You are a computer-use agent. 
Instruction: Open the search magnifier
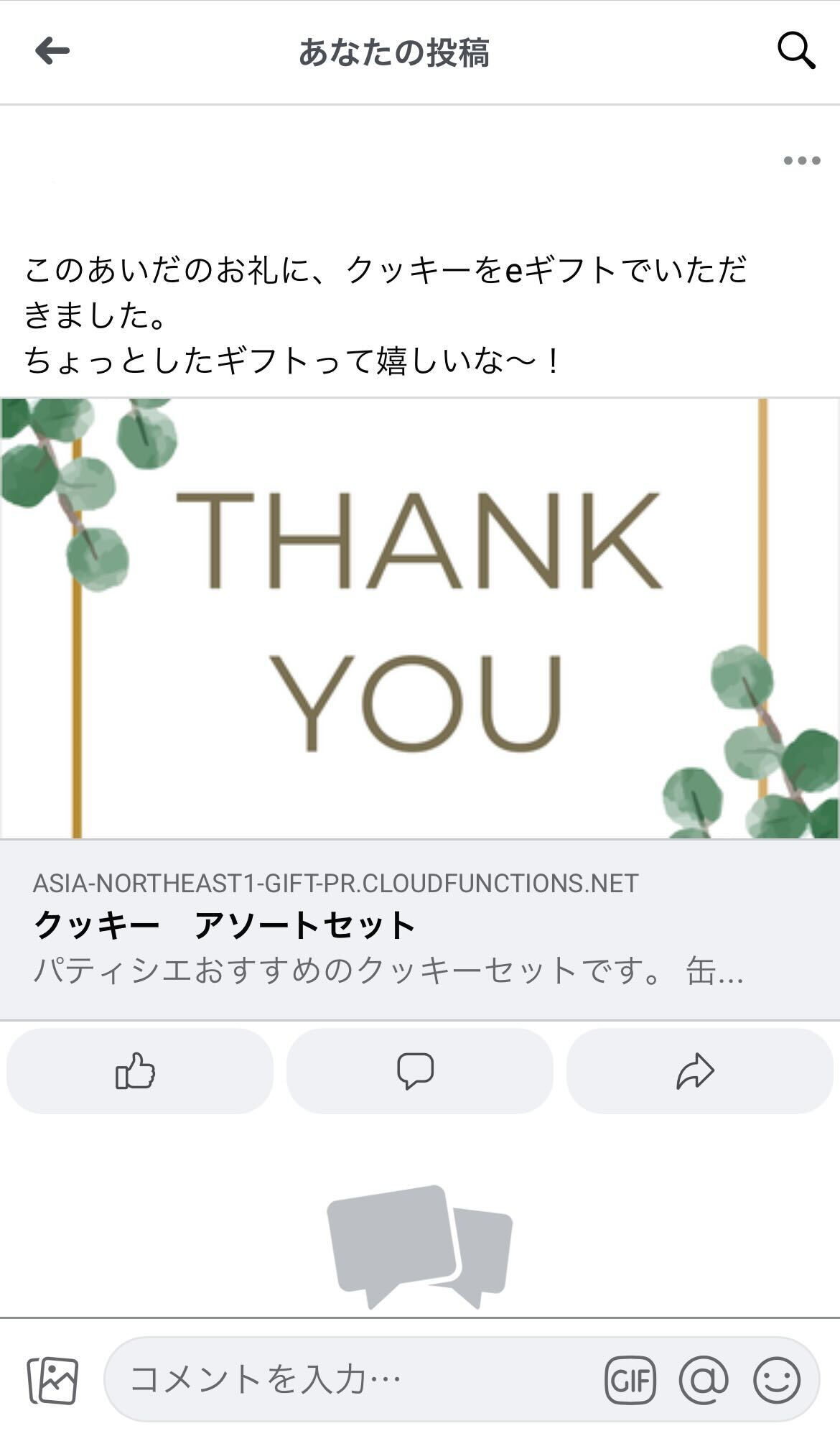click(795, 51)
